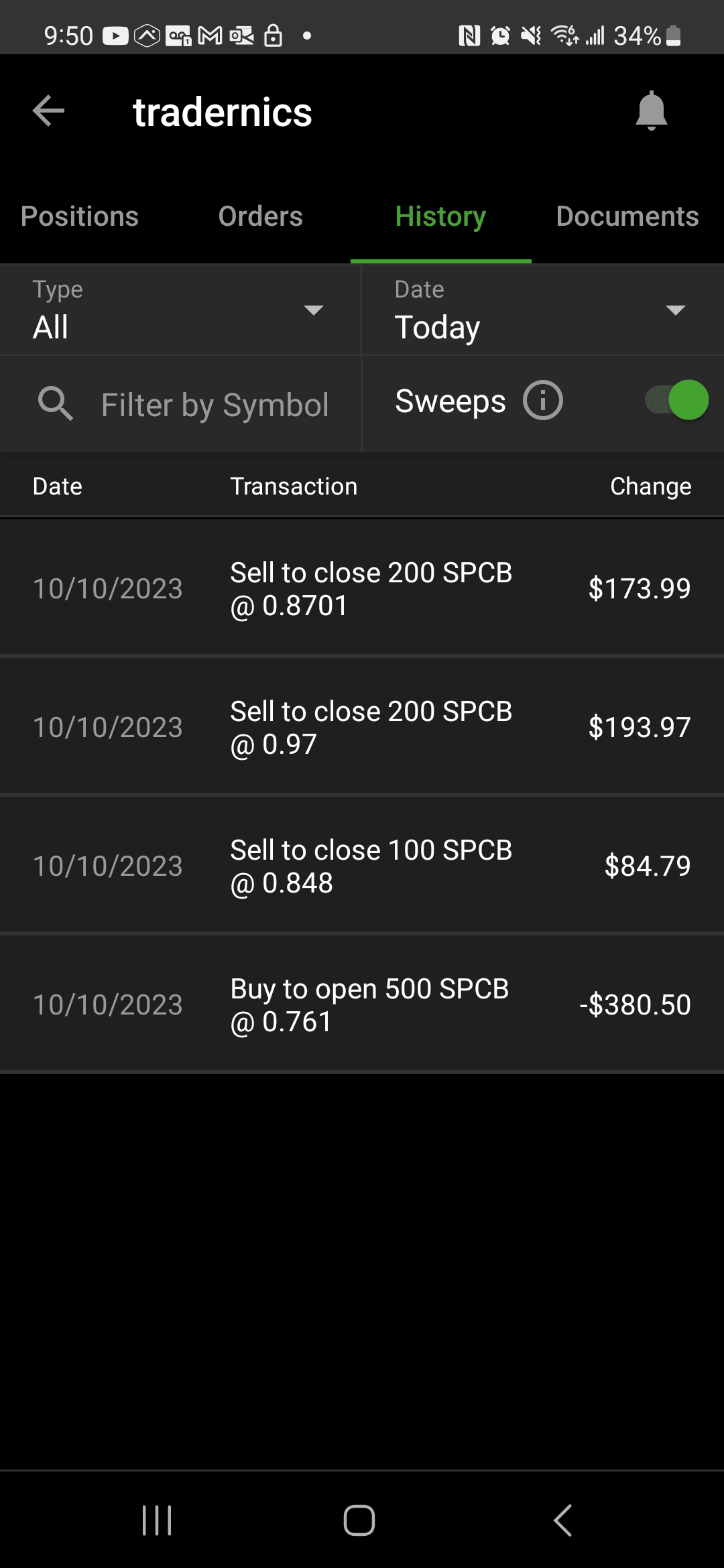The height and width of the screenshot is (1568, 724).
Task: Open the Buy to open 500 SPCB entry
Action: click(x=362, y=1005)
